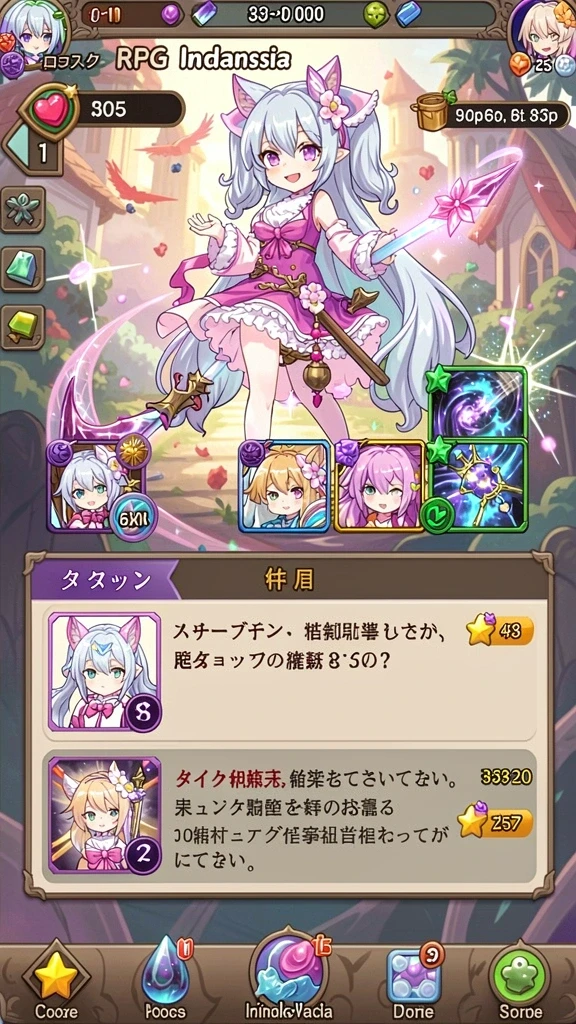Open the yellow-green gem side button
Screen dimensions: 576x1024
pos(23,327)
